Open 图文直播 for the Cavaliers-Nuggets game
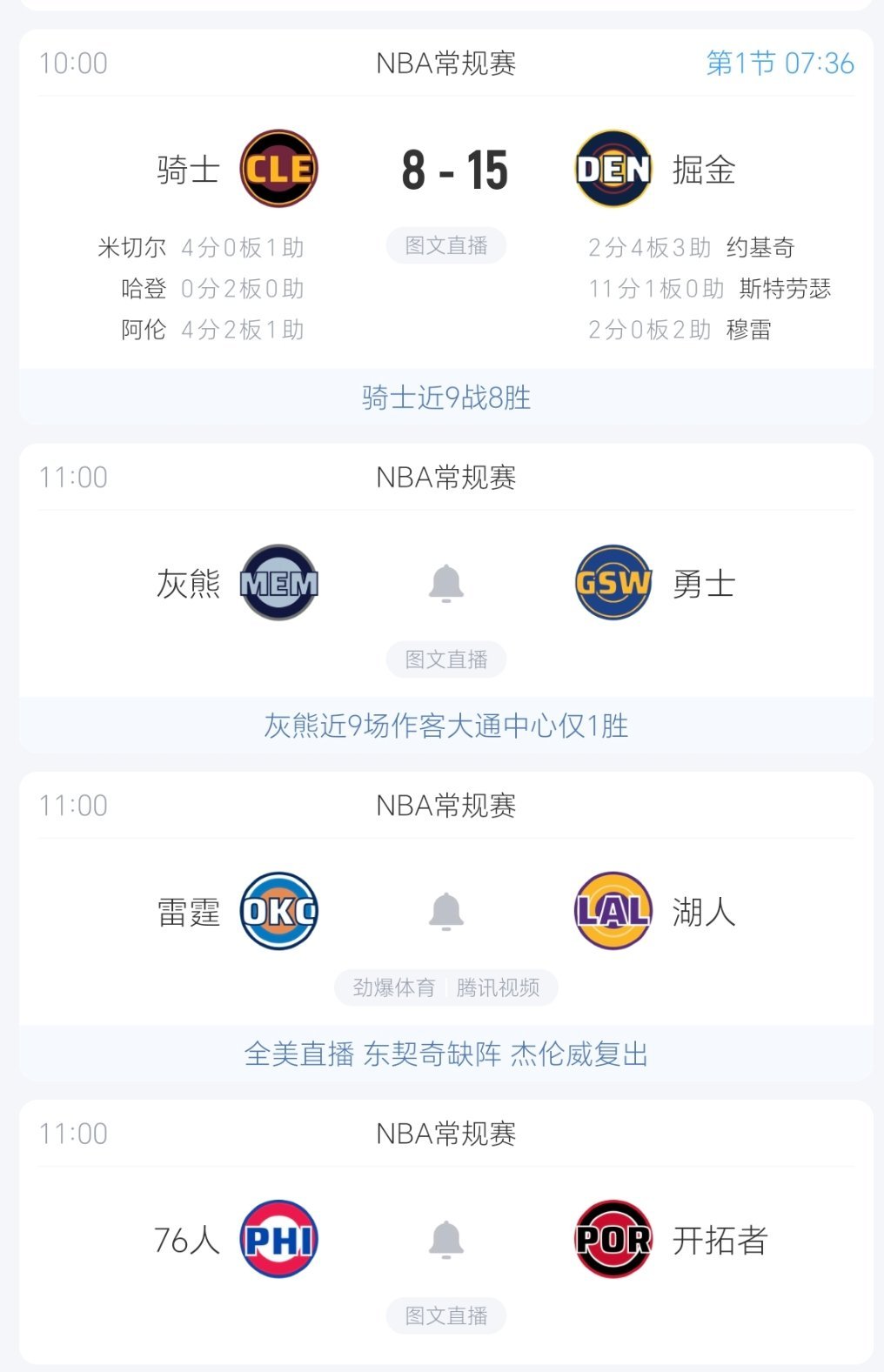 coord(446,245)
